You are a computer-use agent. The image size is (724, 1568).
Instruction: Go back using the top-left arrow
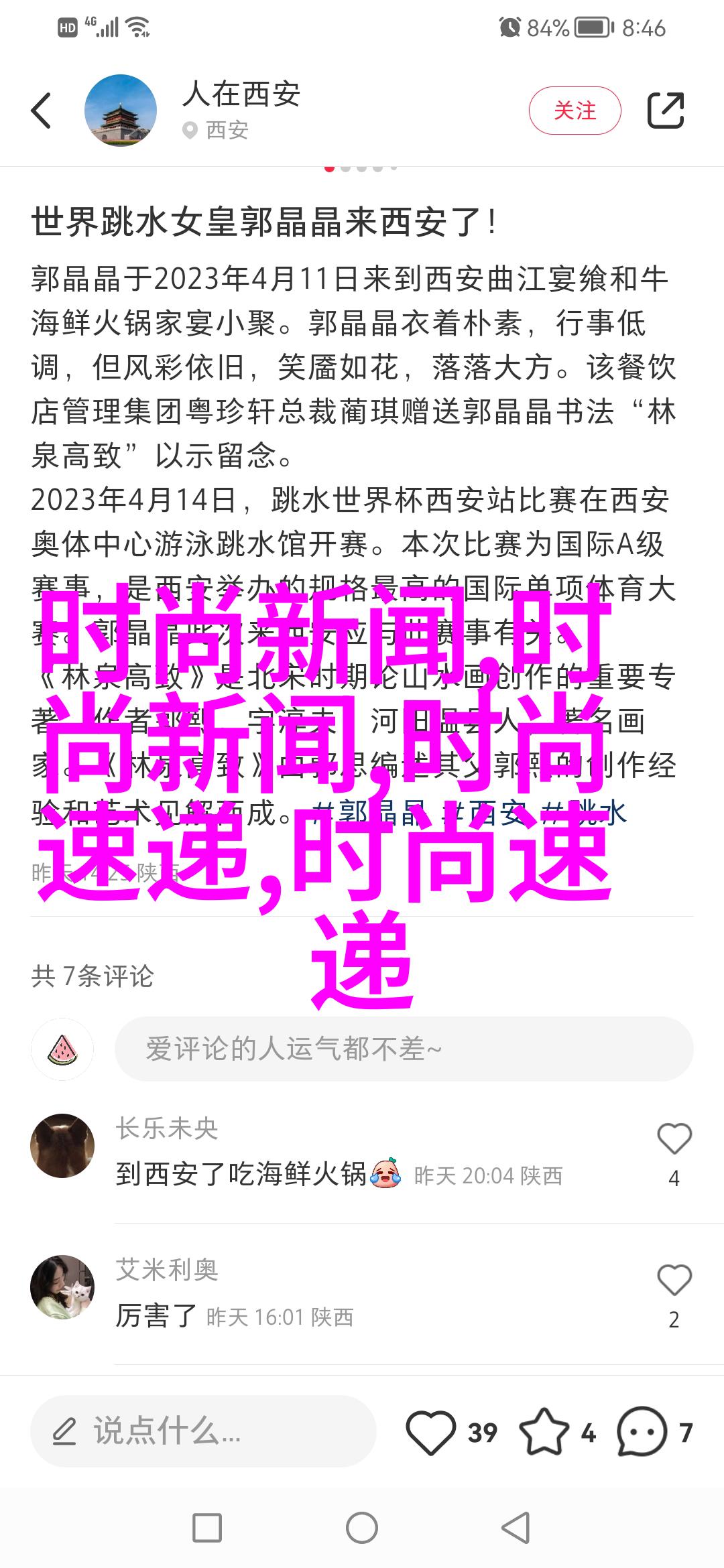[x=42, y=111]
